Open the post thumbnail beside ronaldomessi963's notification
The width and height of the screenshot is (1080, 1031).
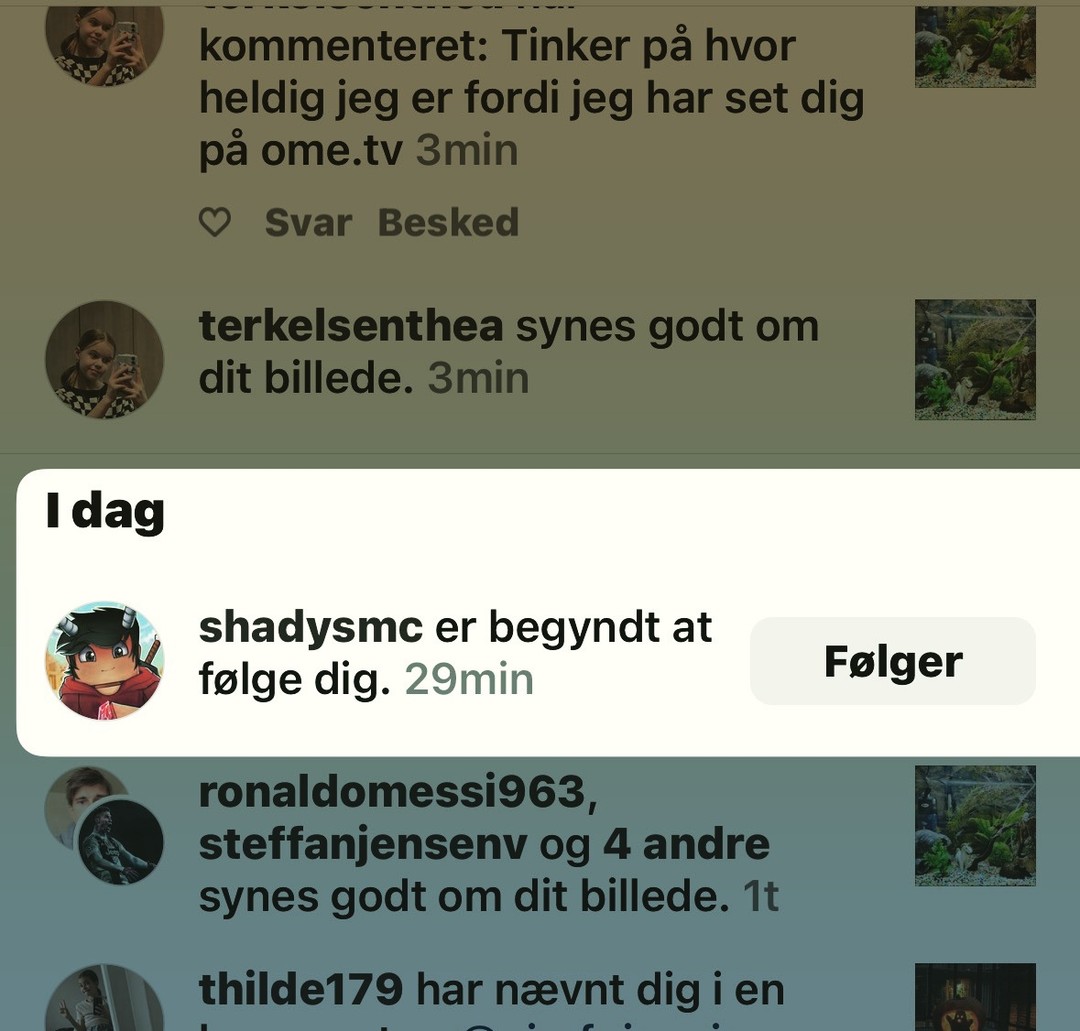[x=975, y=825]
